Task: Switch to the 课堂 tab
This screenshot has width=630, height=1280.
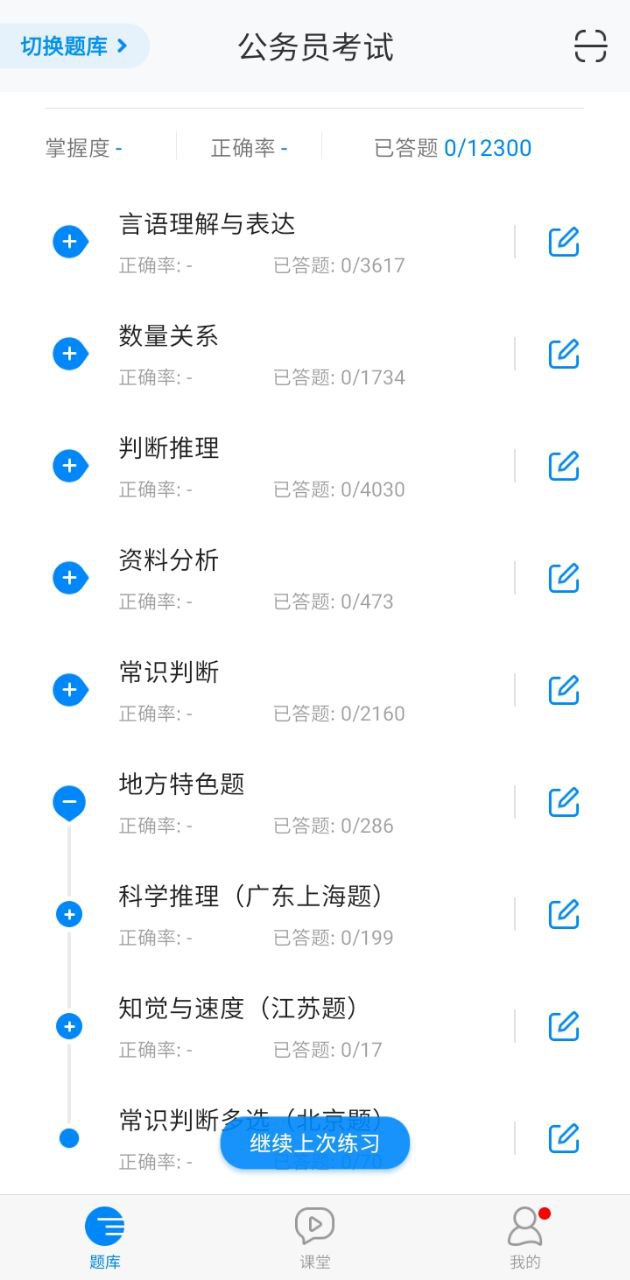Action: coord(315,1238)
